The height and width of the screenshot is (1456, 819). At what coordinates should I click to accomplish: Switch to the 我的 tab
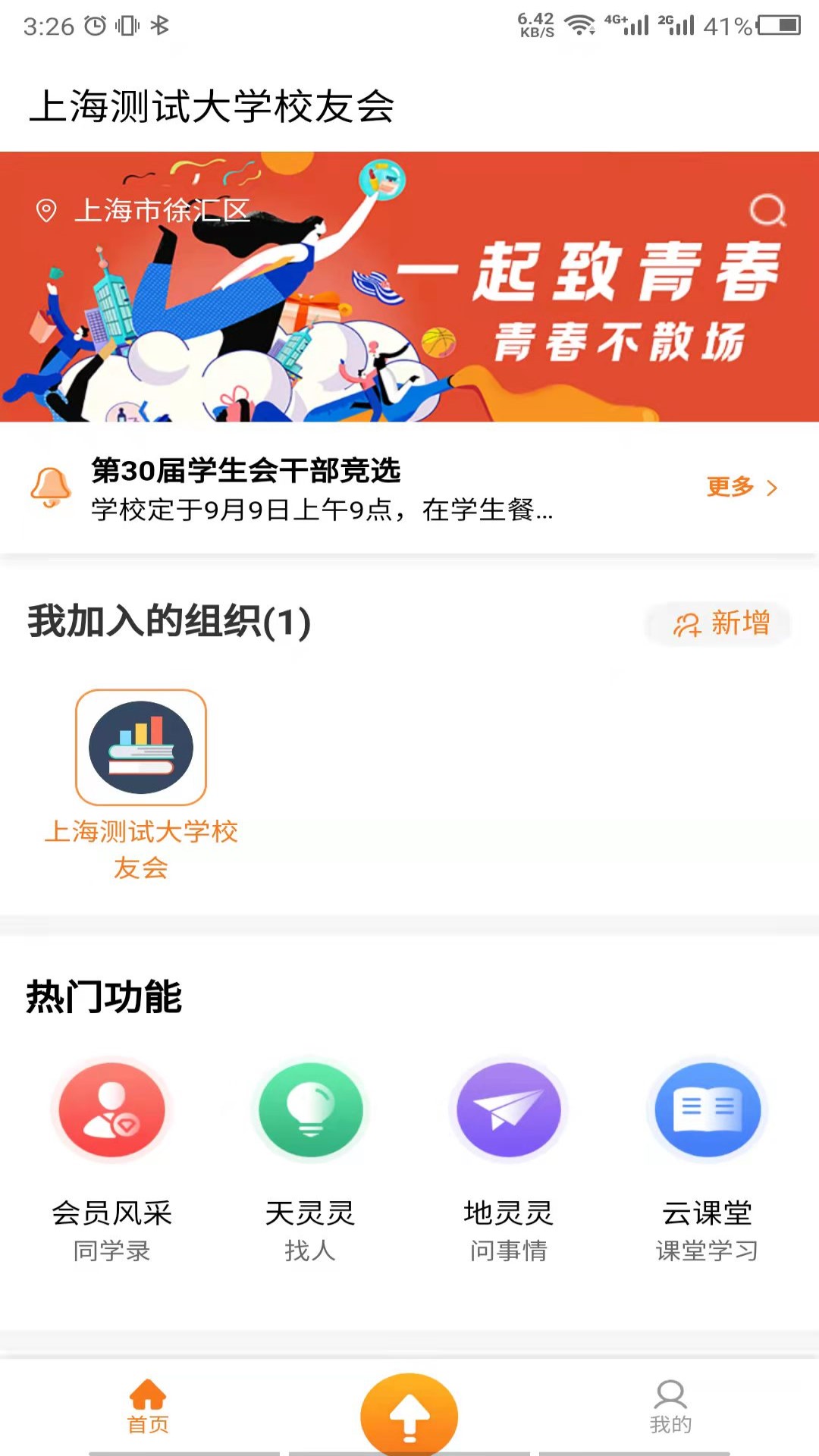tap(670, 1406)
